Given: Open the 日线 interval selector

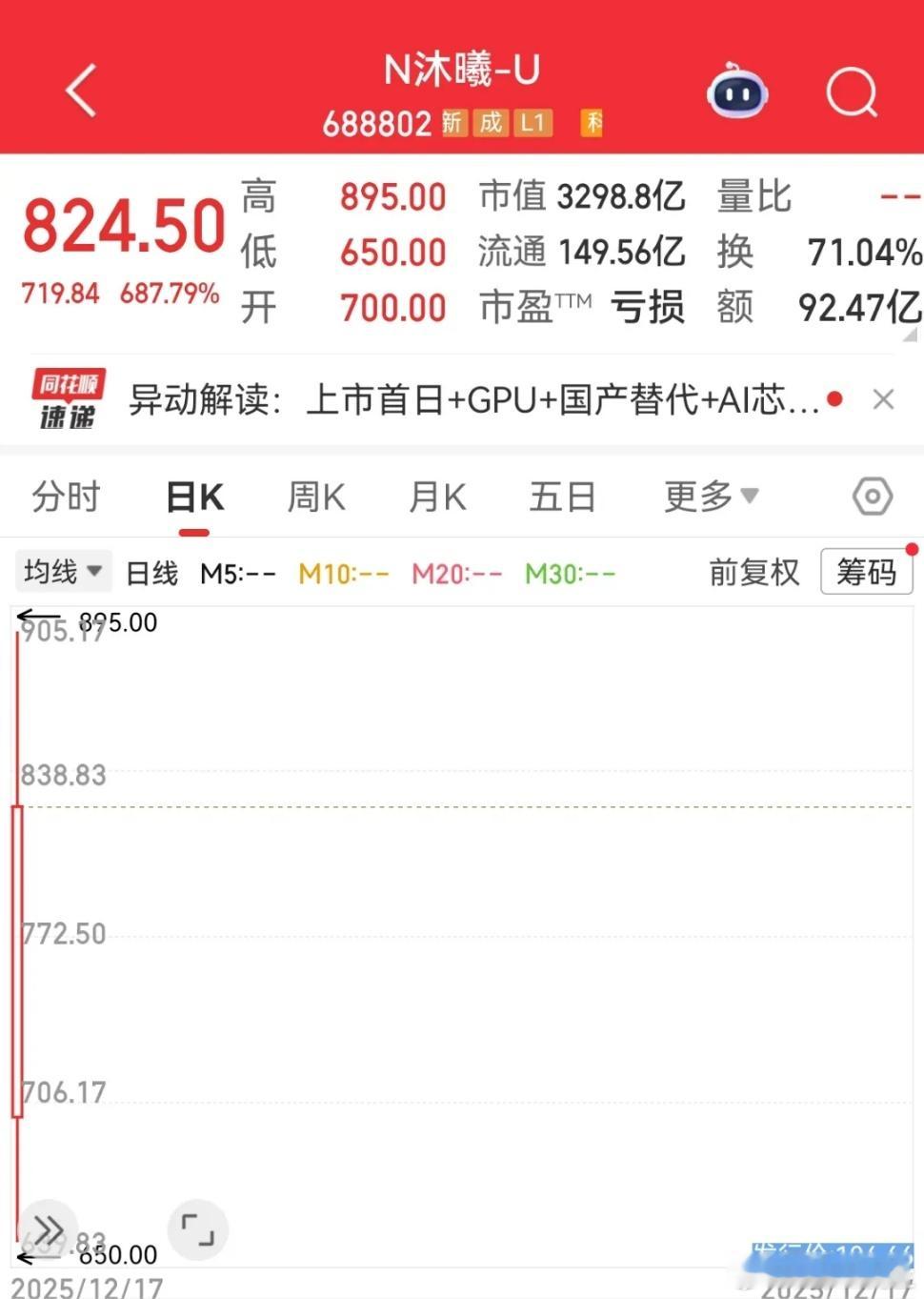Looking at the screenshot, I should [x=150, y=571].
